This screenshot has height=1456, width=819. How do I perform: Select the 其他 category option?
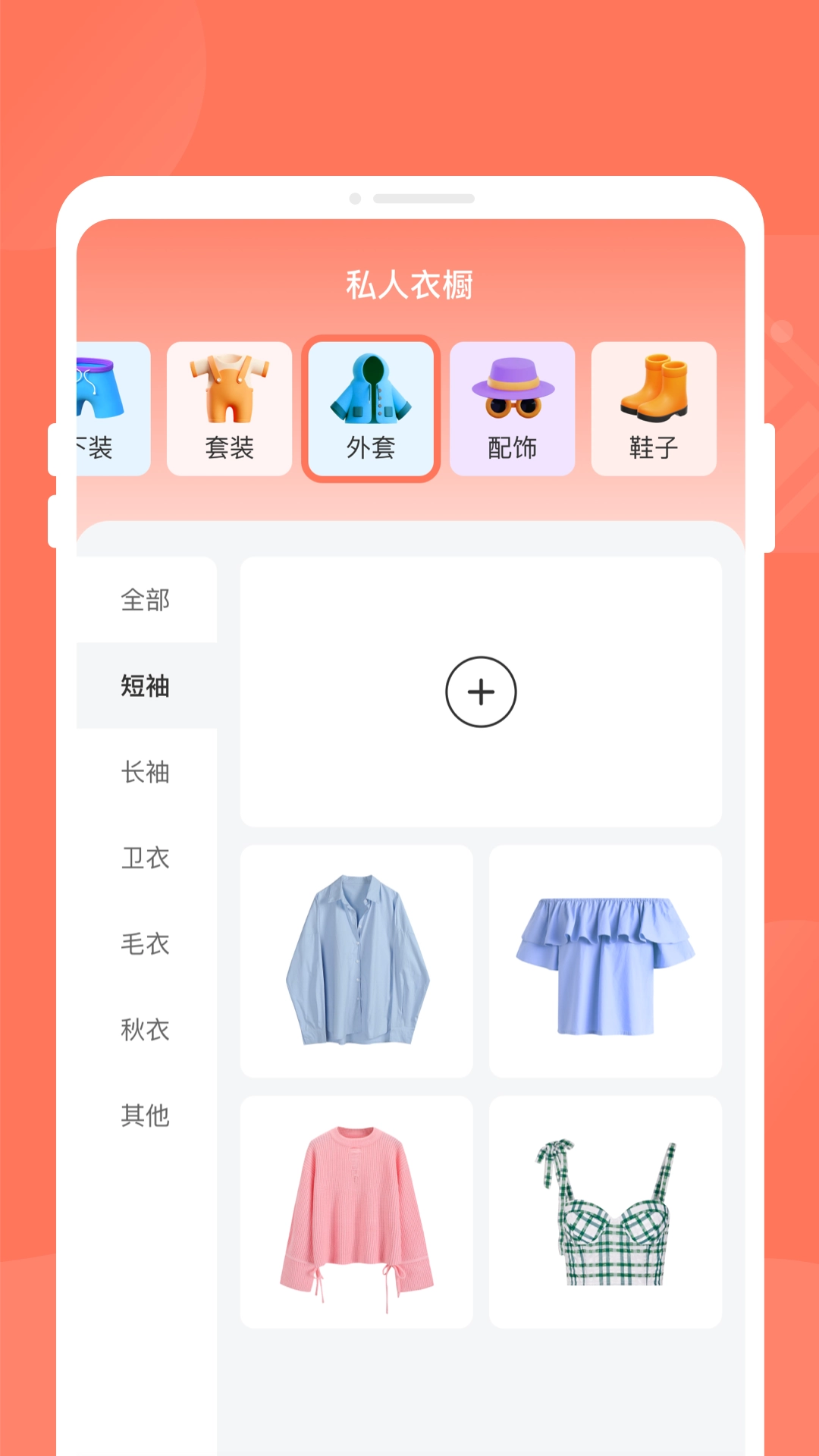(146, 1116)
